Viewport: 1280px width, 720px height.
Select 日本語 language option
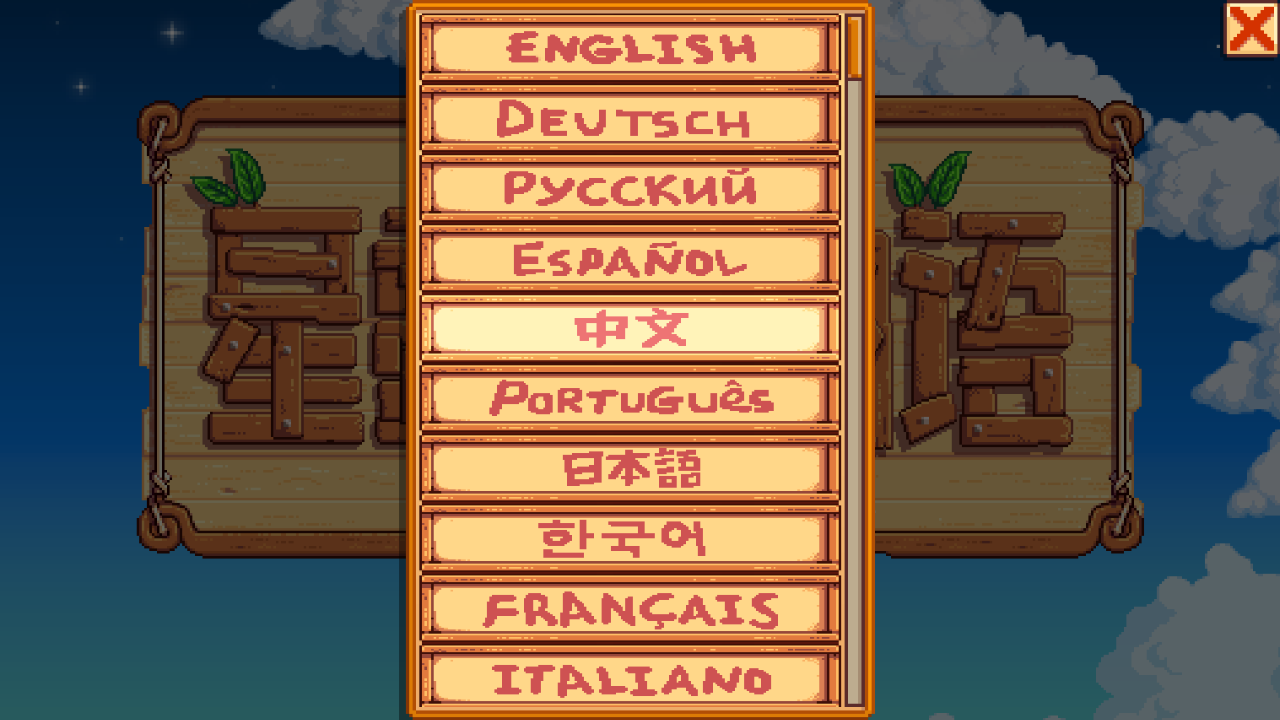[631, 469]
